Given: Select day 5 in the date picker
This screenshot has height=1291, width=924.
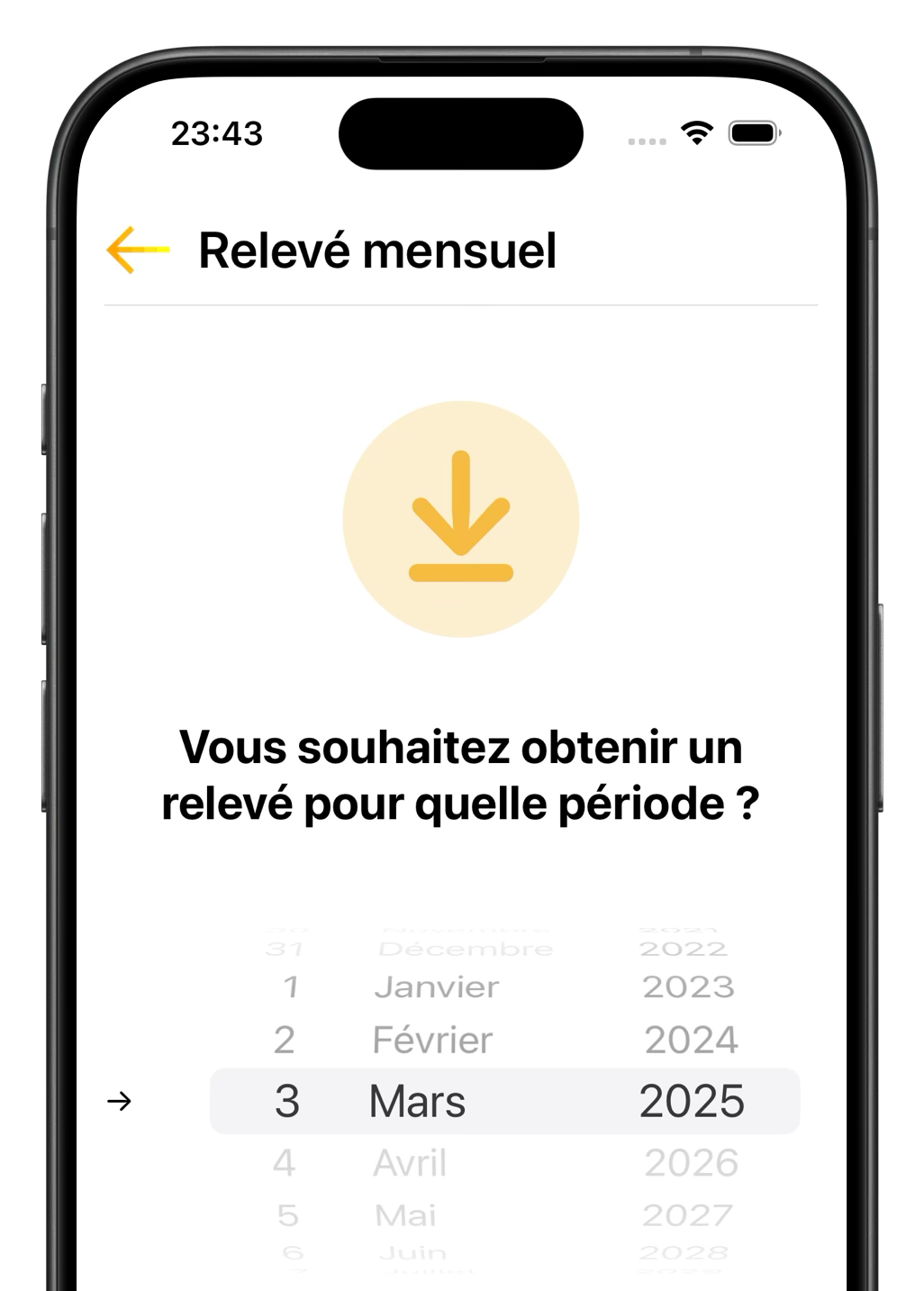Looking at the screenshot, I should coord(287,1215).
